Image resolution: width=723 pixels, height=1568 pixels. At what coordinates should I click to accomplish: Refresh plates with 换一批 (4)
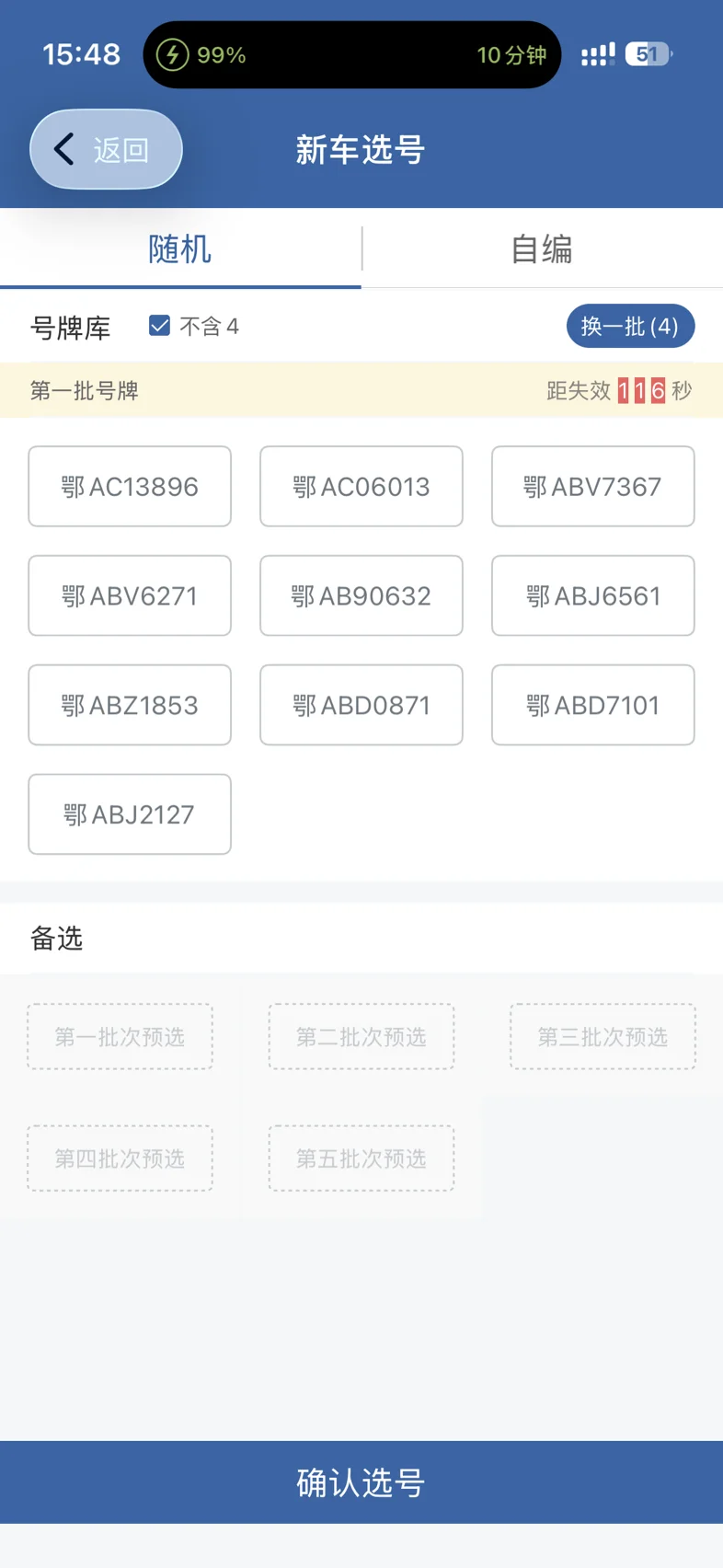click(630, 327)
